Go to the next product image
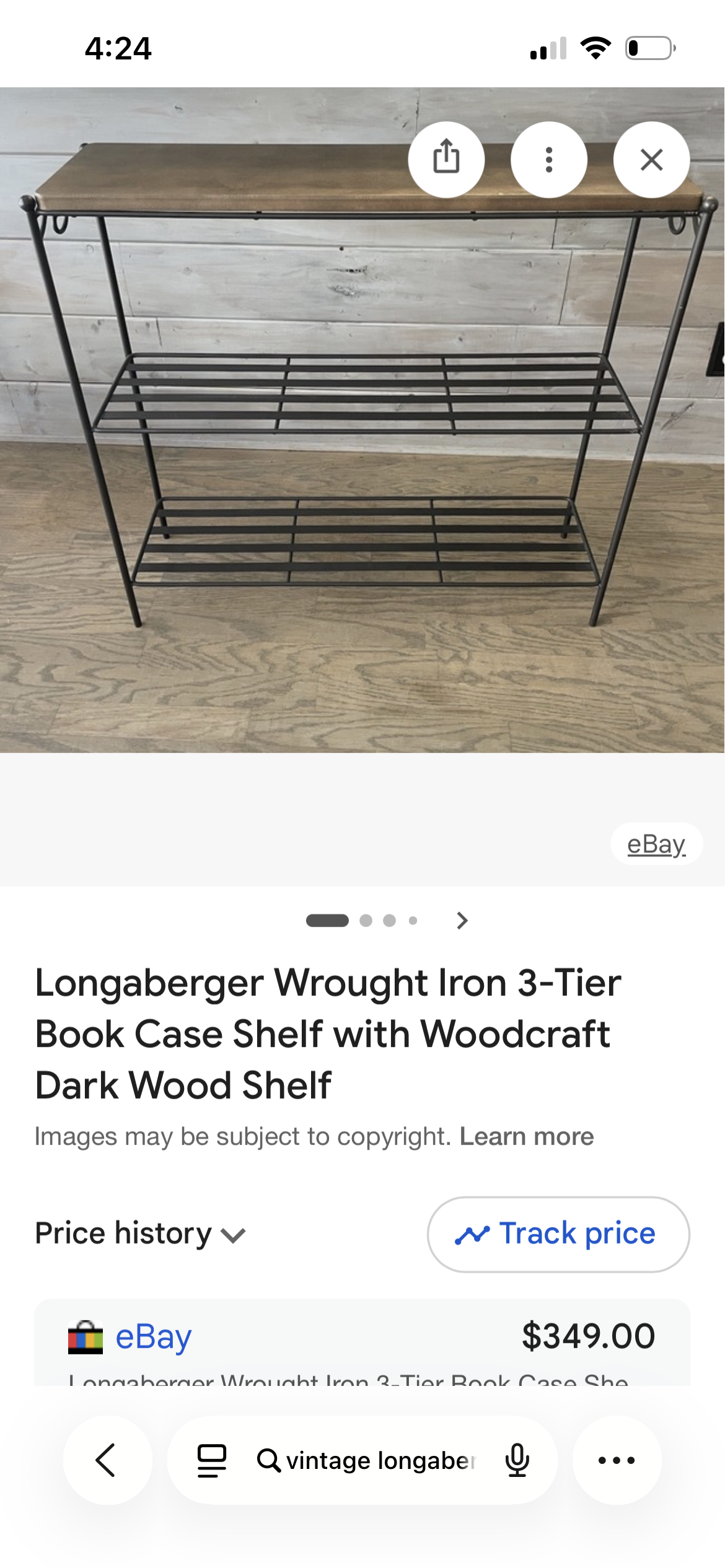The height and width of the screenshot is (1568, 725). 462,920
